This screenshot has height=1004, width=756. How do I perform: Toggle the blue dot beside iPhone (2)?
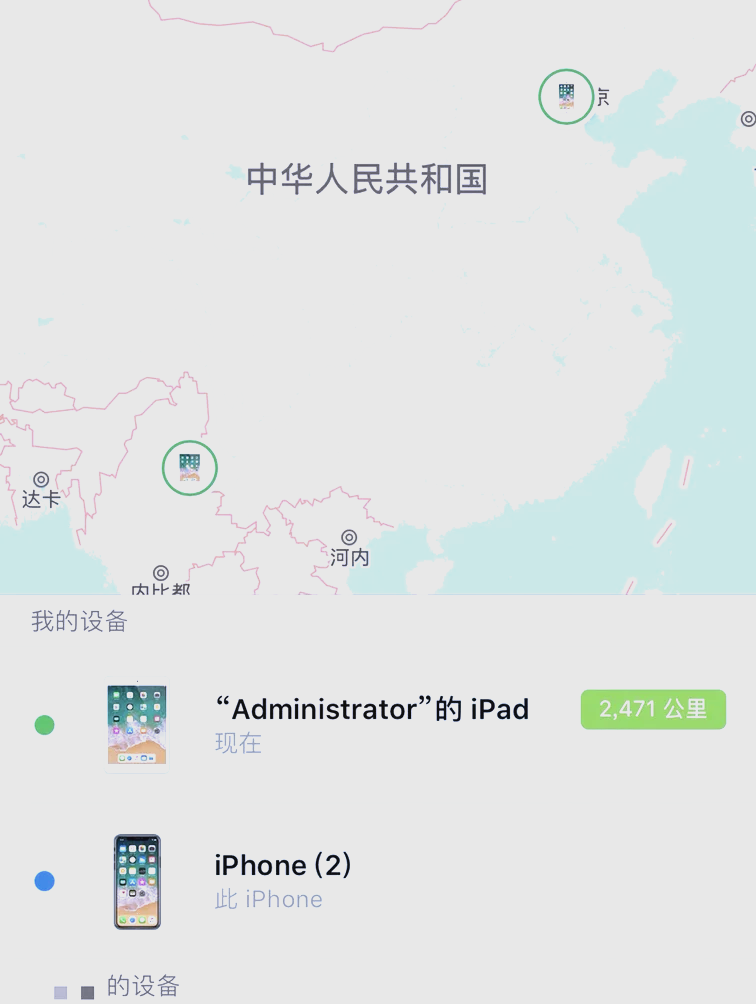click(44, 879)
